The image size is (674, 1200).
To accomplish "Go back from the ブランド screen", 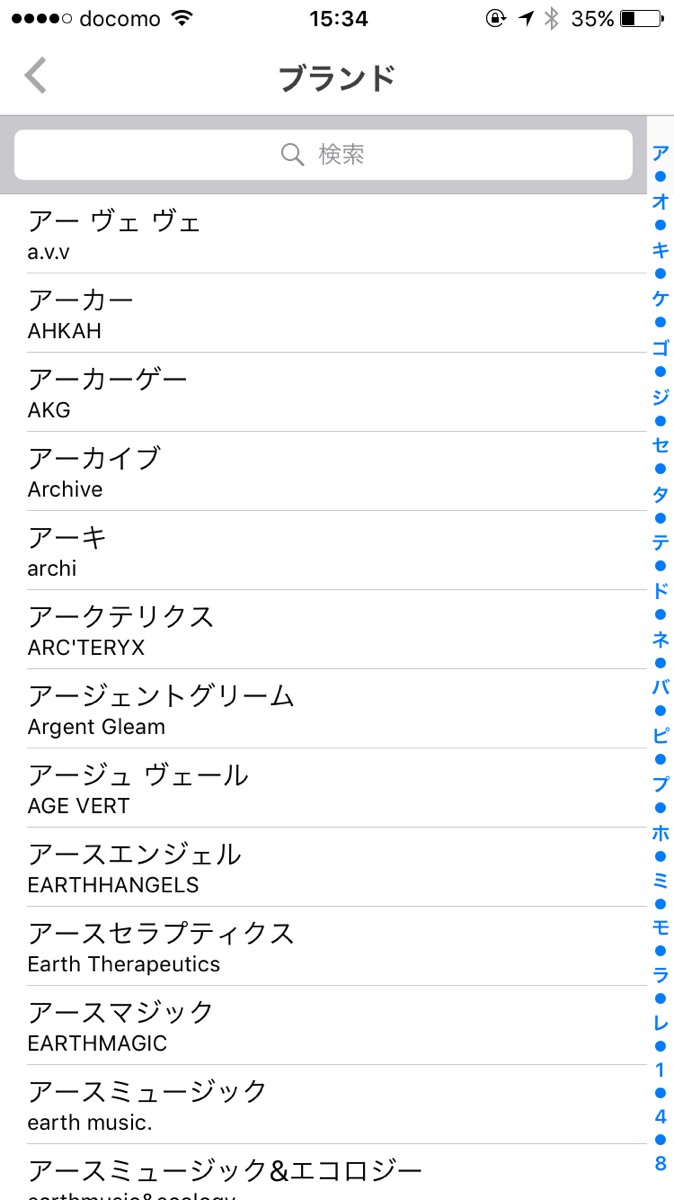I will 36,76.
